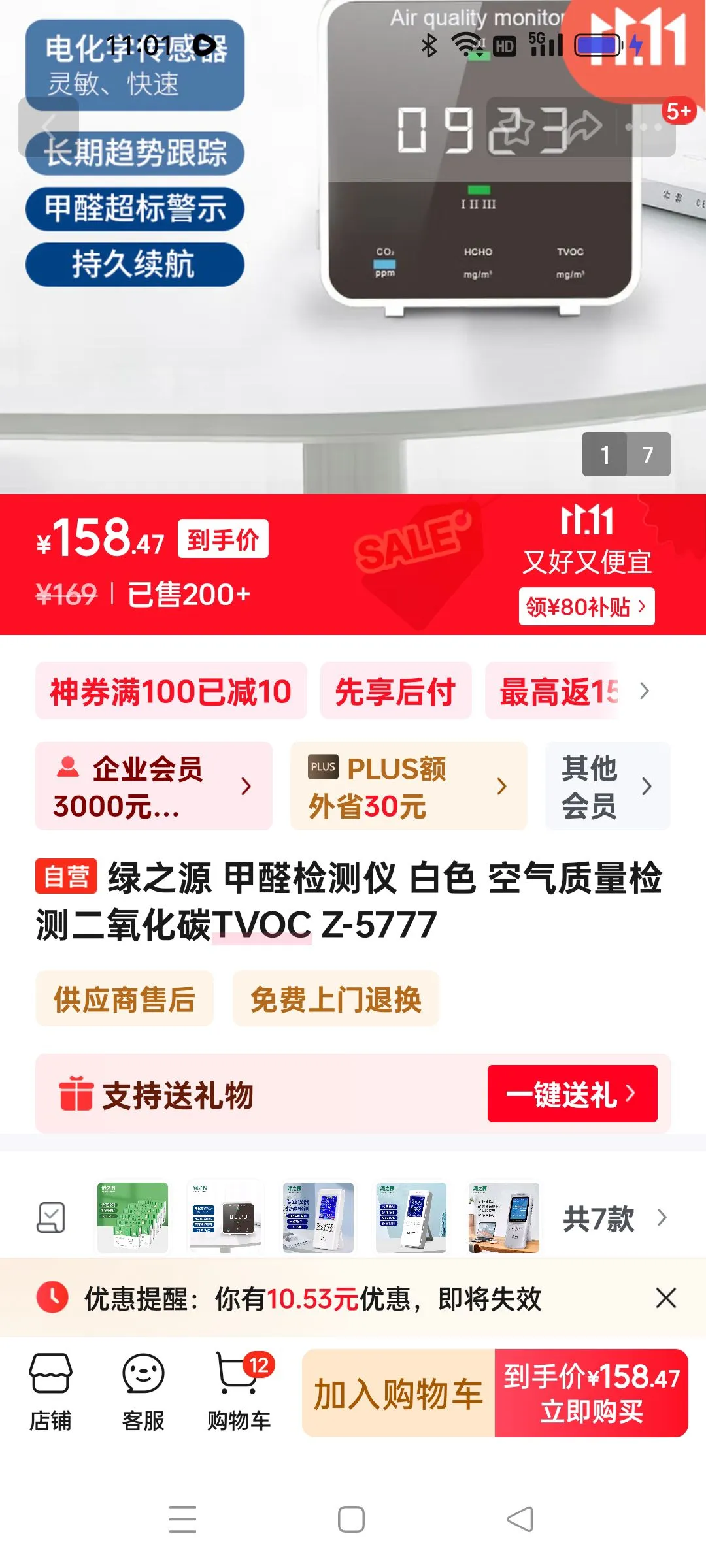Select the 先享后付 chip

pyautogui.click(x=395, y=691)
